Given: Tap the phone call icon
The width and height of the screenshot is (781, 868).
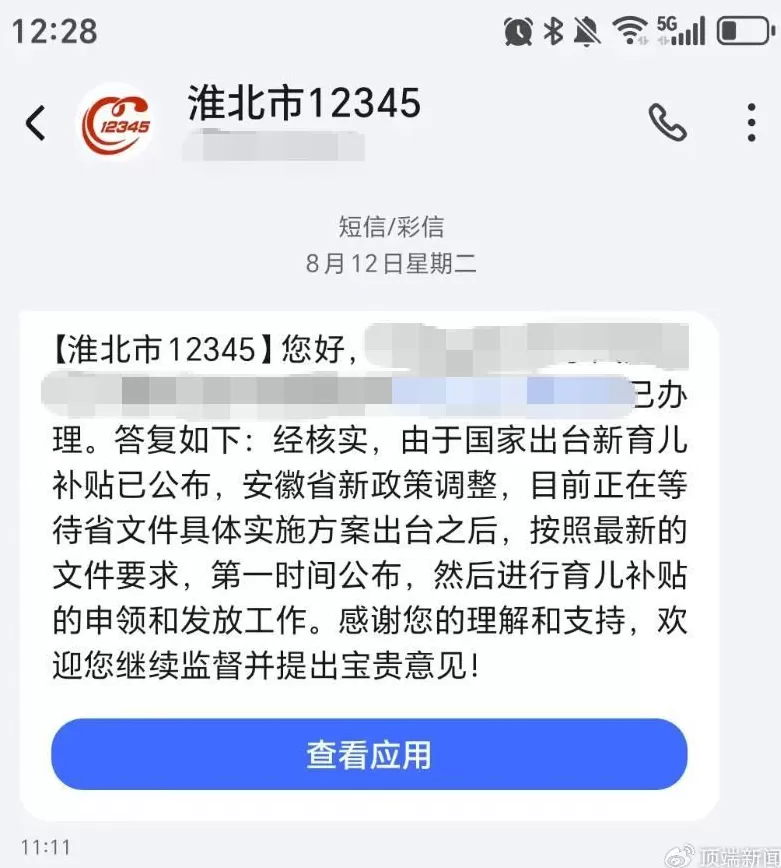Looking at the screenshot, I should (x=668, y=120).
